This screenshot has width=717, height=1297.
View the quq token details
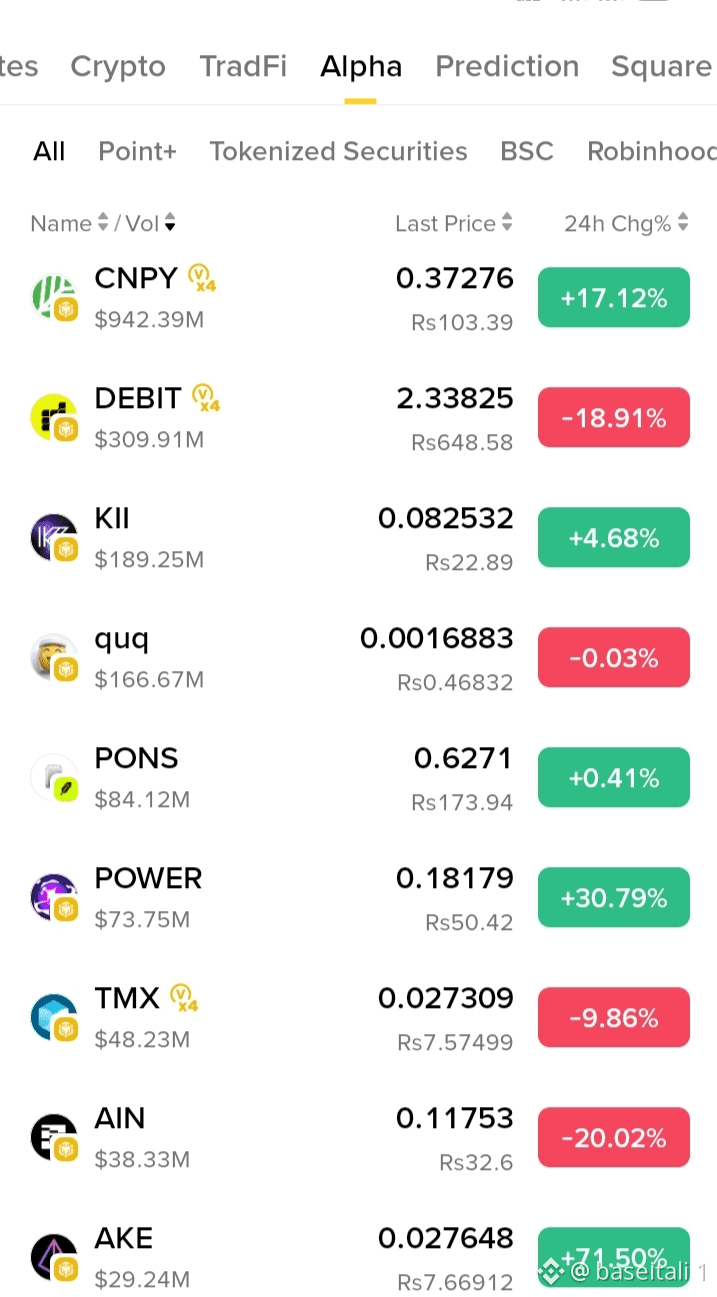pos(358,657)
